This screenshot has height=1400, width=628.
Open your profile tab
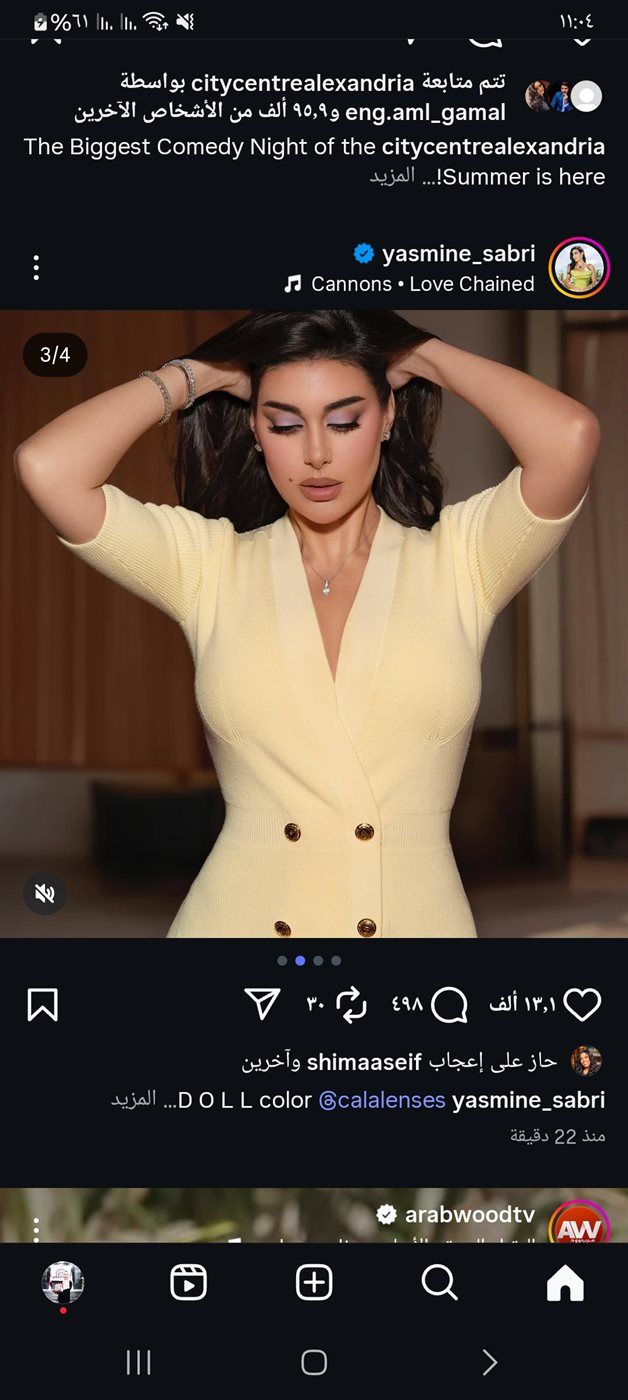pyautogui.click(x=63, y=1282)
